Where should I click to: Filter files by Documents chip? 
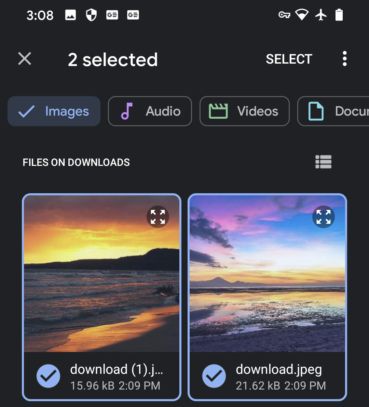(x=333, y=111)
